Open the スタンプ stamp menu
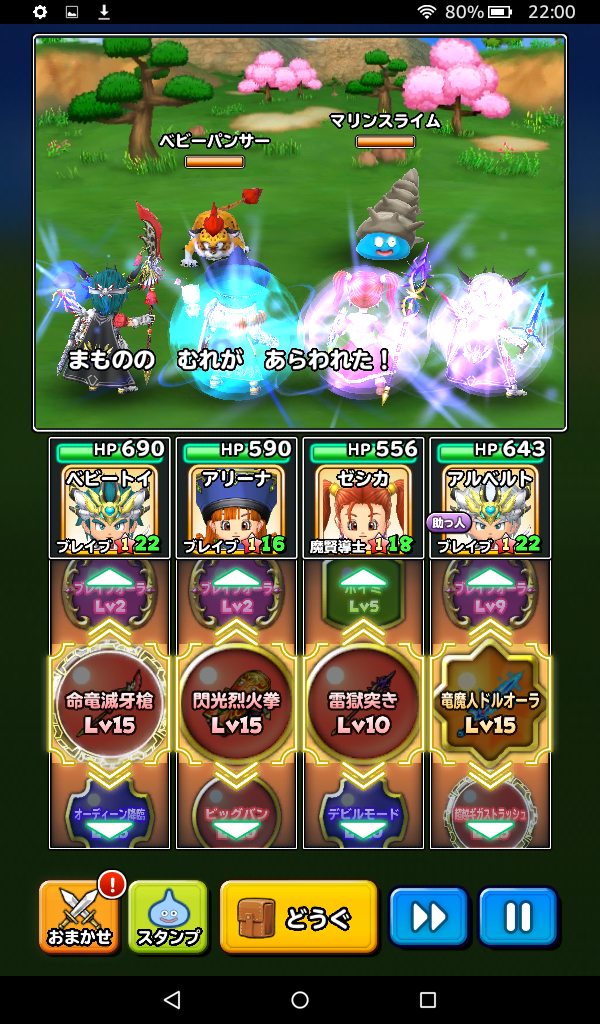The height and width of the screenshot is (1024, 600). [x=167, y=917]
